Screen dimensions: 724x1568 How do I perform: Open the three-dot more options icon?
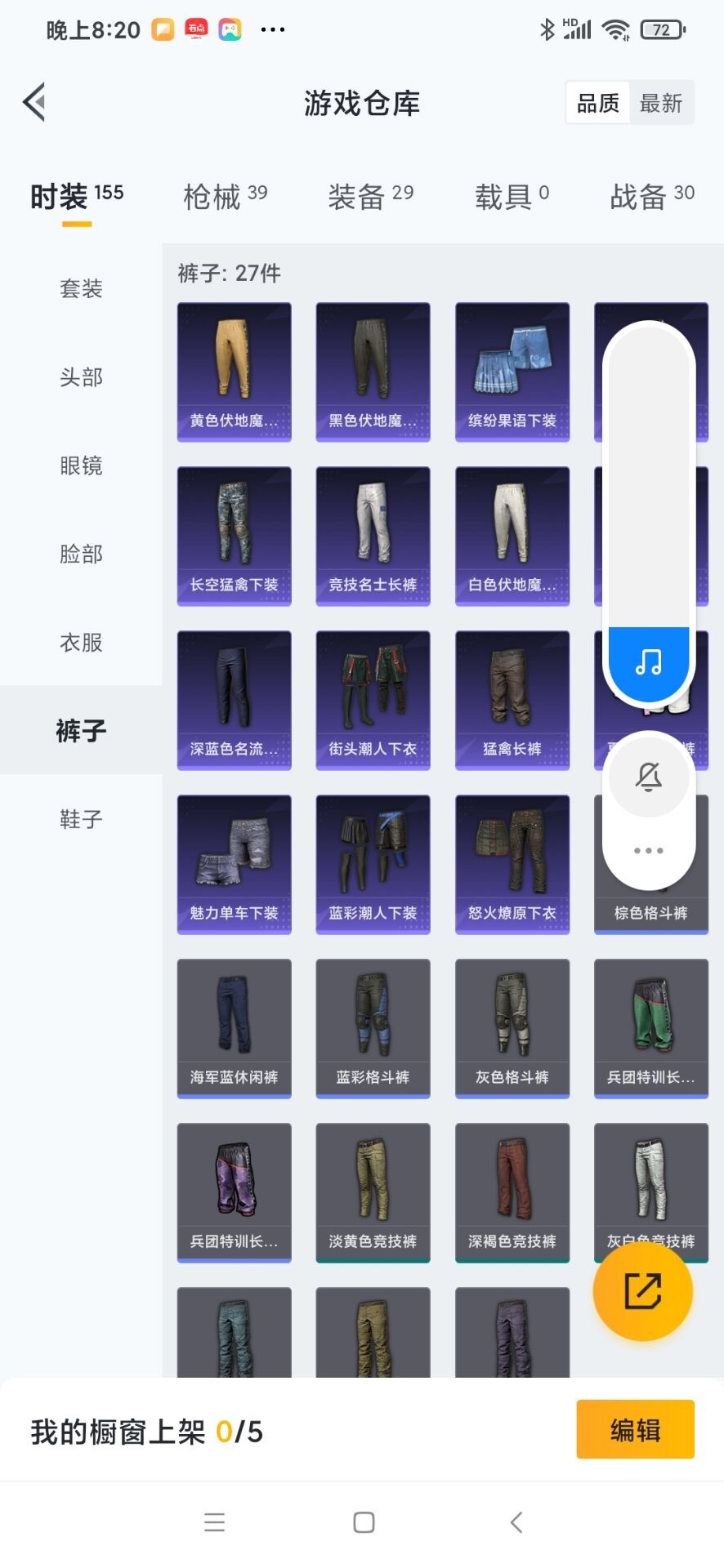pos(648,849)
